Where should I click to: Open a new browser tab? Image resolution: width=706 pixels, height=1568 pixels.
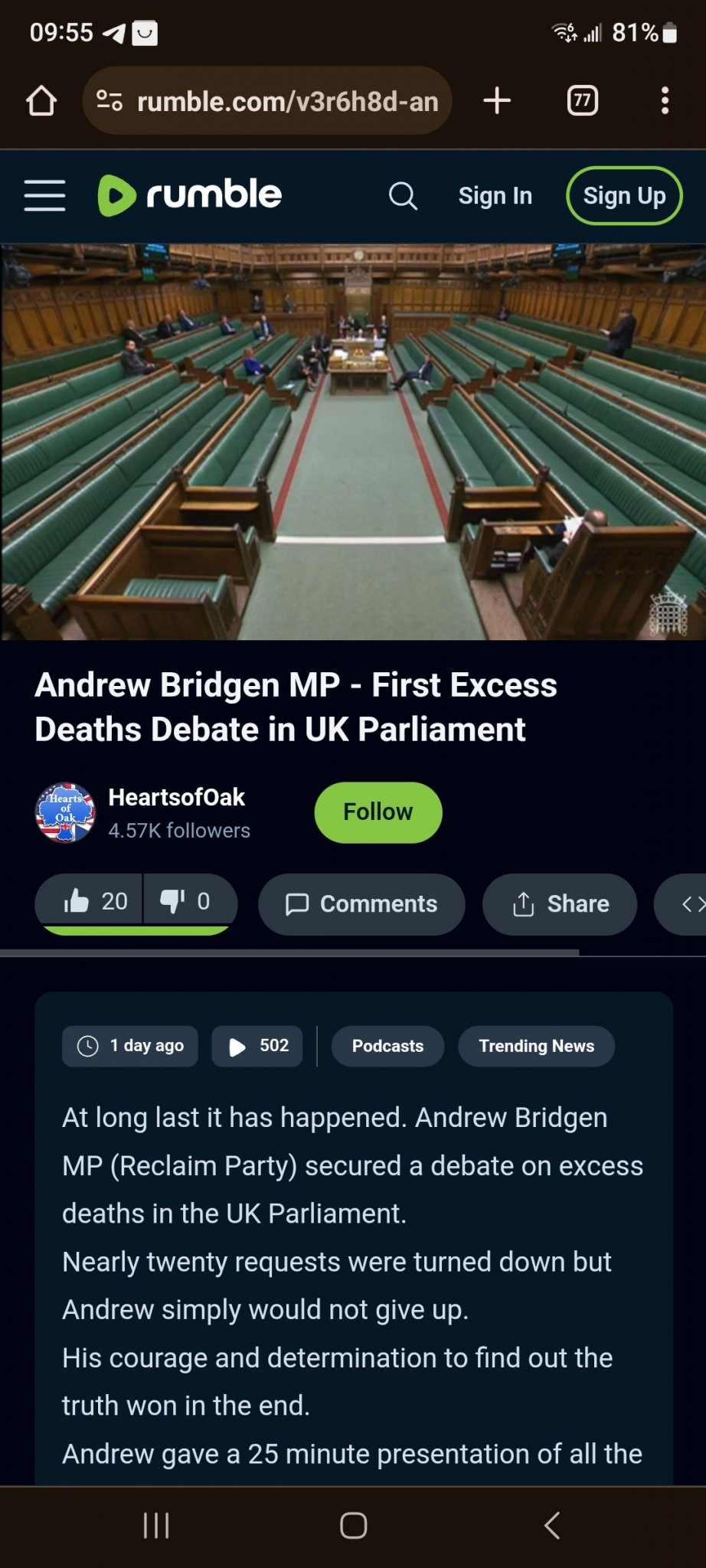pyautogui.click(x=497, y=100)
